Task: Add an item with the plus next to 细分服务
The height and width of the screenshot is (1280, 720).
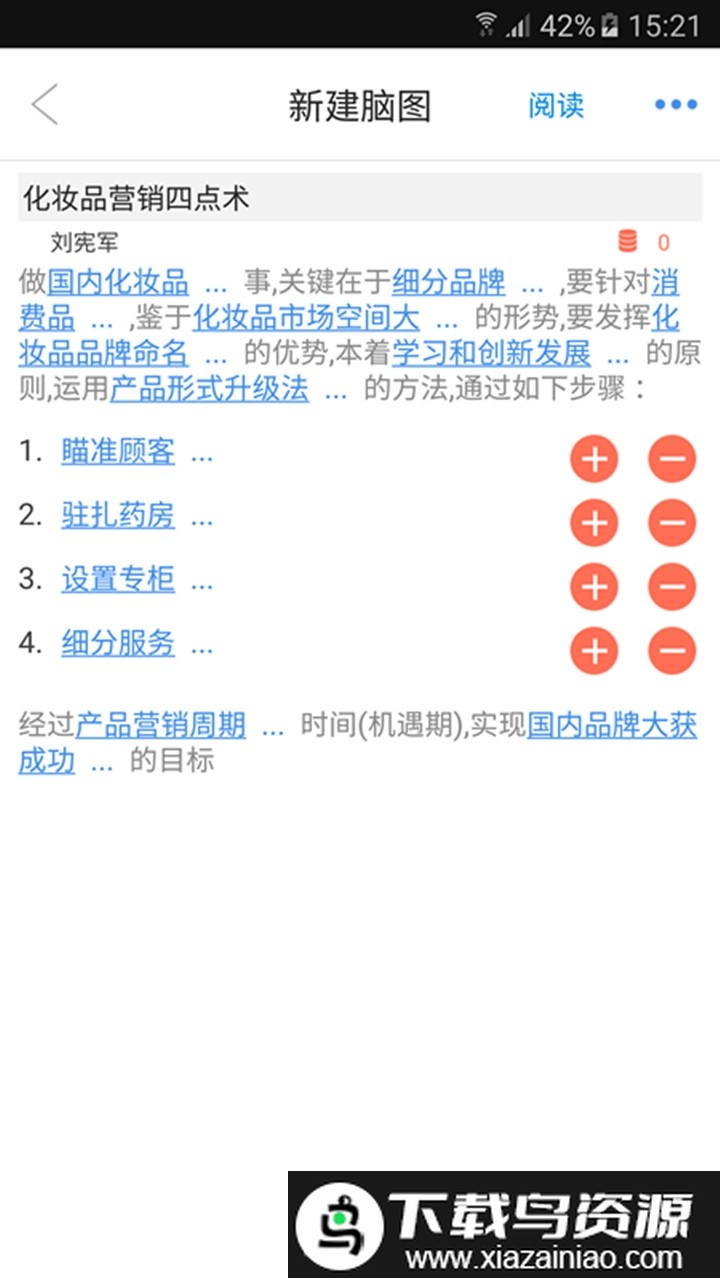Action: 593,650
